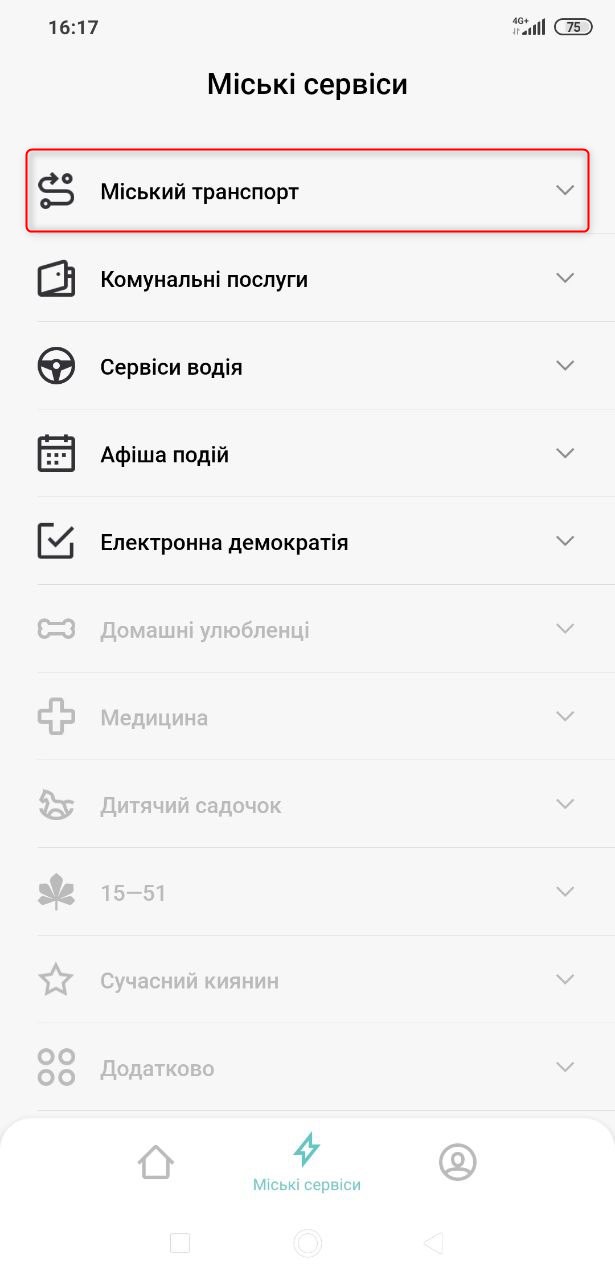Screen dimensions: 615x1280
Task: Expand the Електронна демократія section
Action: [x=307, y=542]
